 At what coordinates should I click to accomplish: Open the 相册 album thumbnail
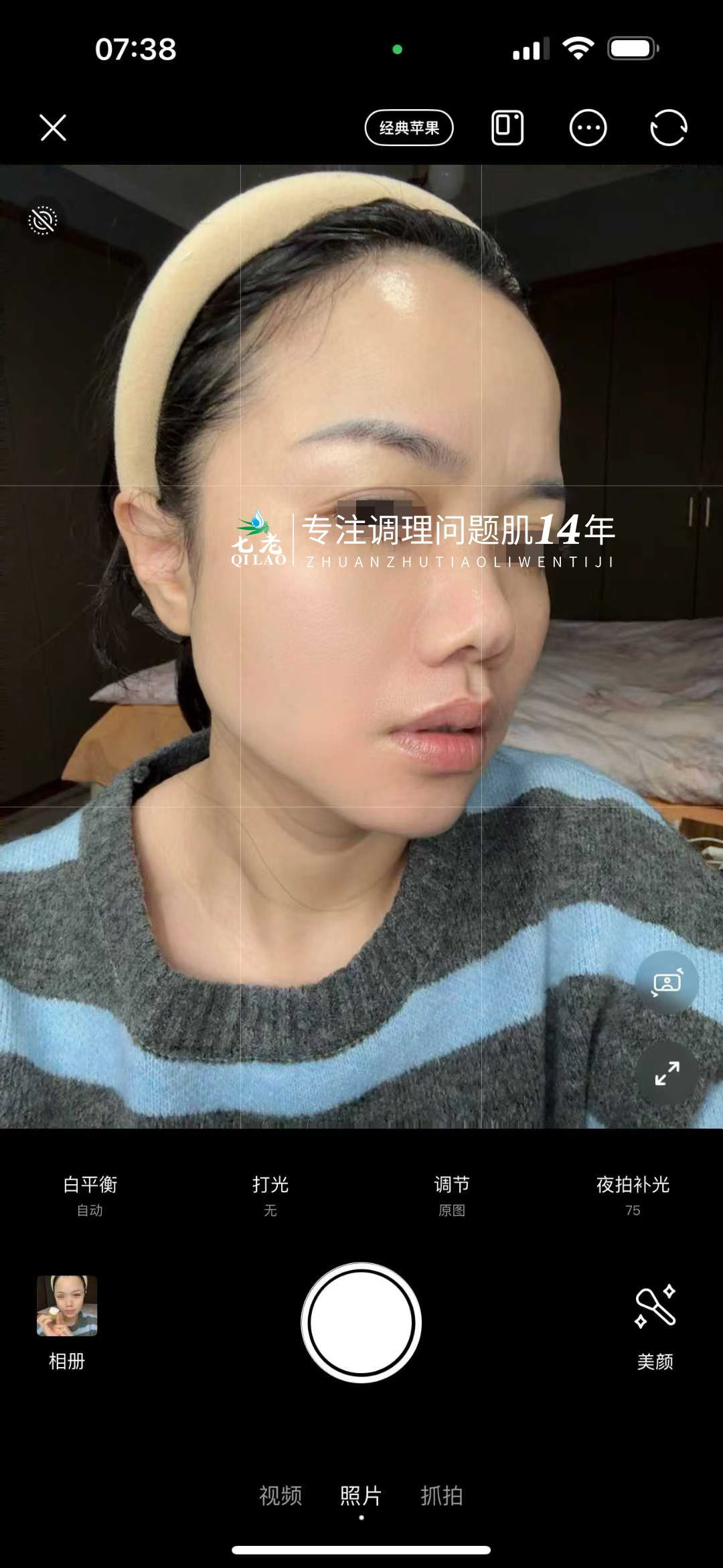pyautogui.click(x=67, y=1306)
